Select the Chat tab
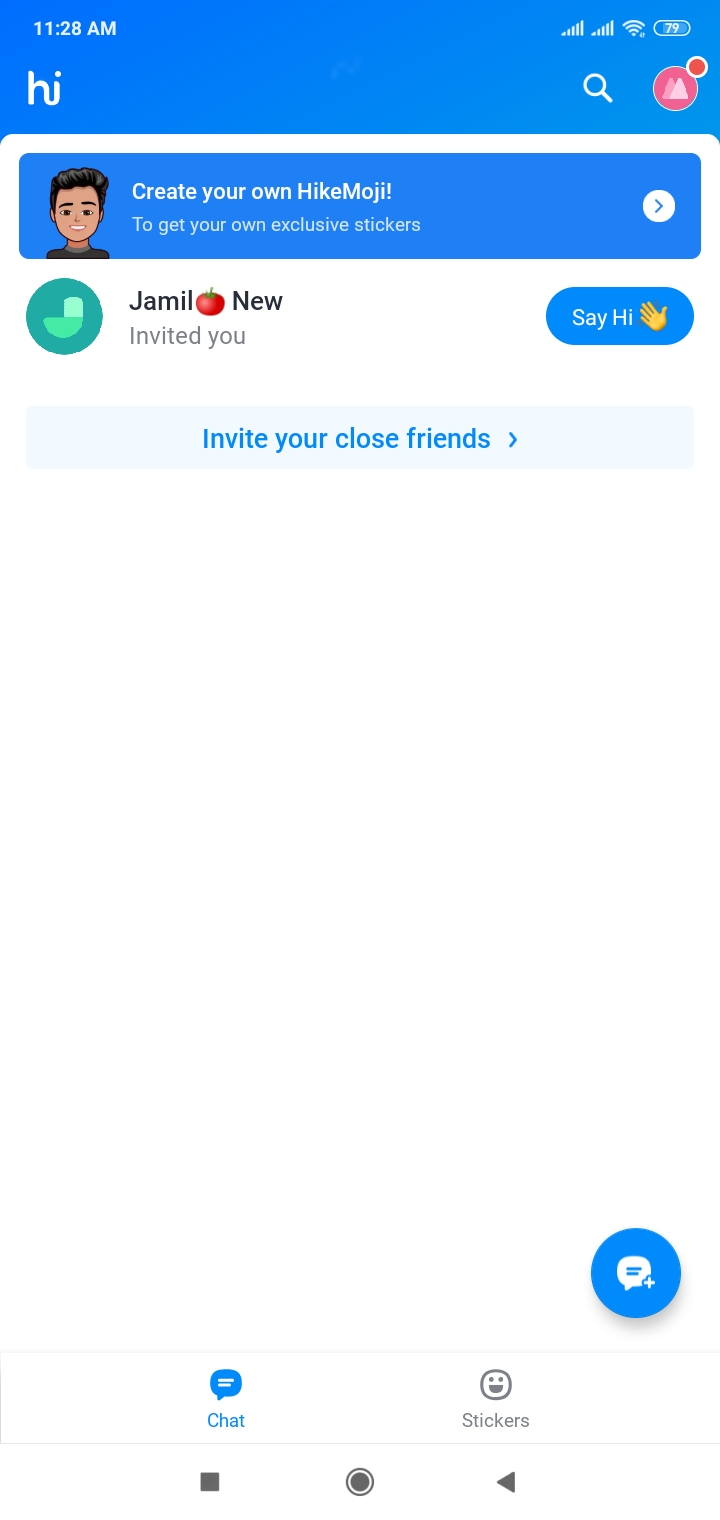The height and width of the screenshot is (1520, 720). (226, 1398)
